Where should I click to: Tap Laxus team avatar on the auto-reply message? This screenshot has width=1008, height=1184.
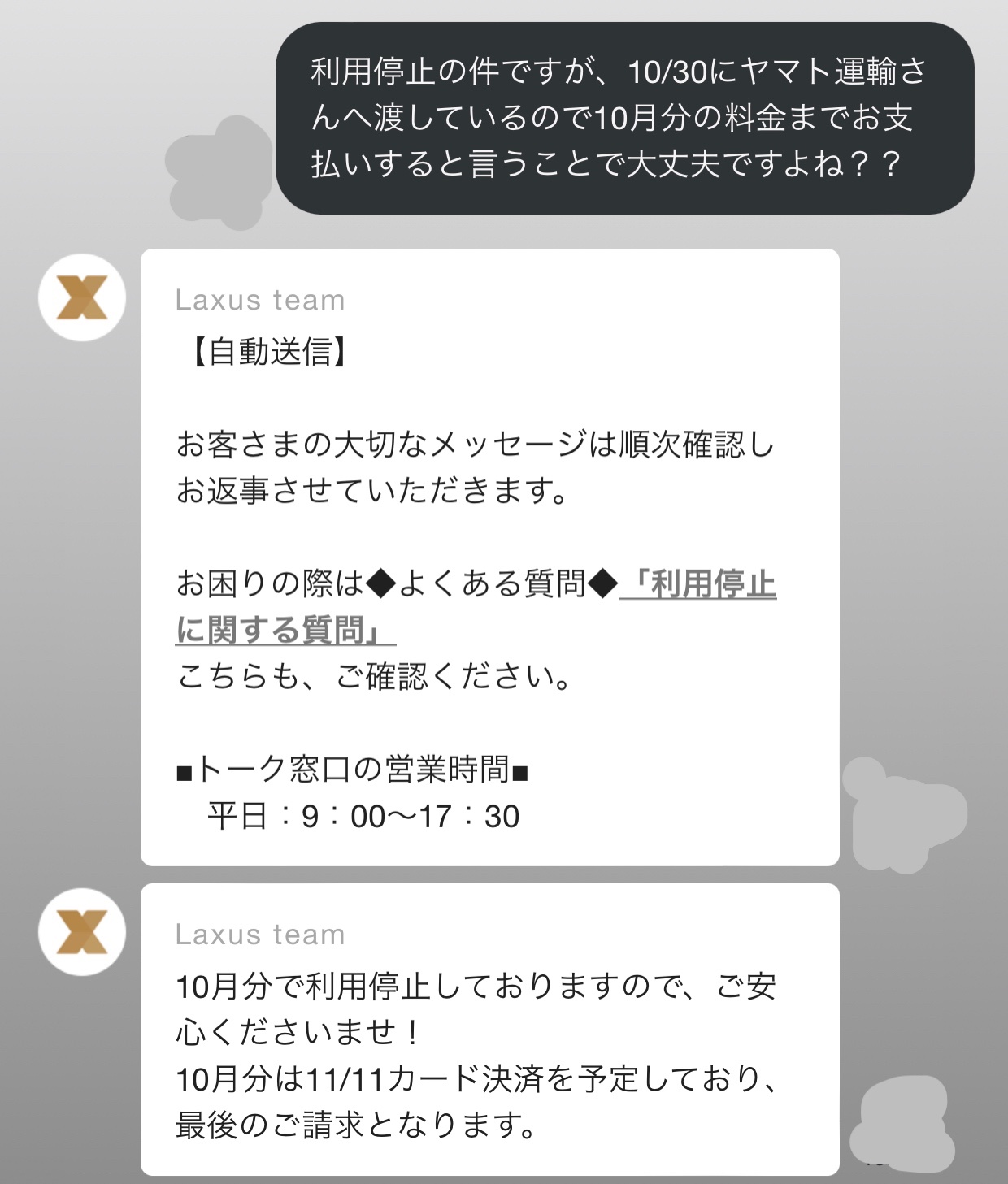coord(82,297)
